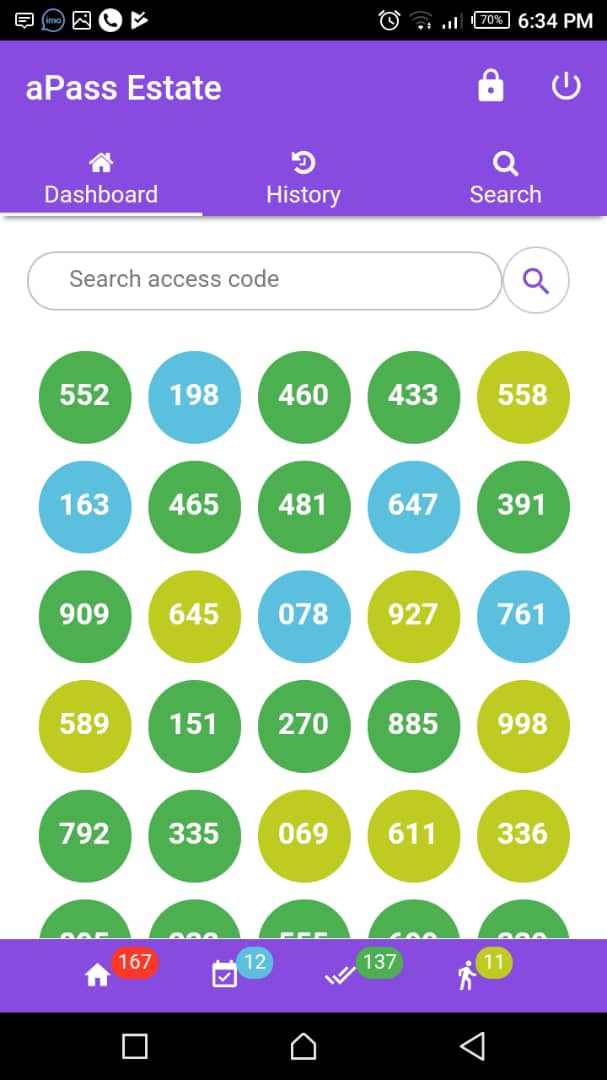Focus the Search access code field

(x=264, y=280)
